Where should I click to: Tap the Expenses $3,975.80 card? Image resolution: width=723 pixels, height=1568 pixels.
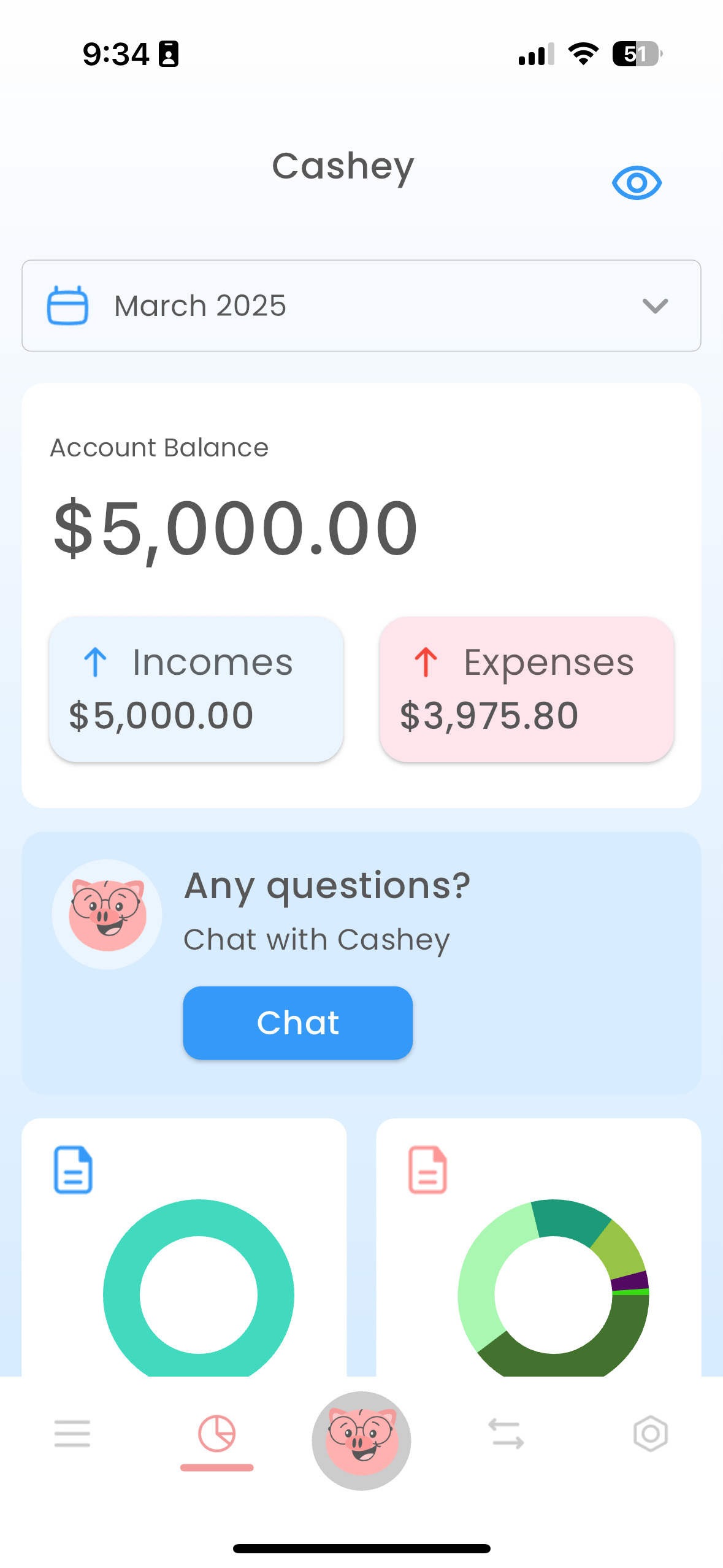pyautogui.click(x=527, y=688)
